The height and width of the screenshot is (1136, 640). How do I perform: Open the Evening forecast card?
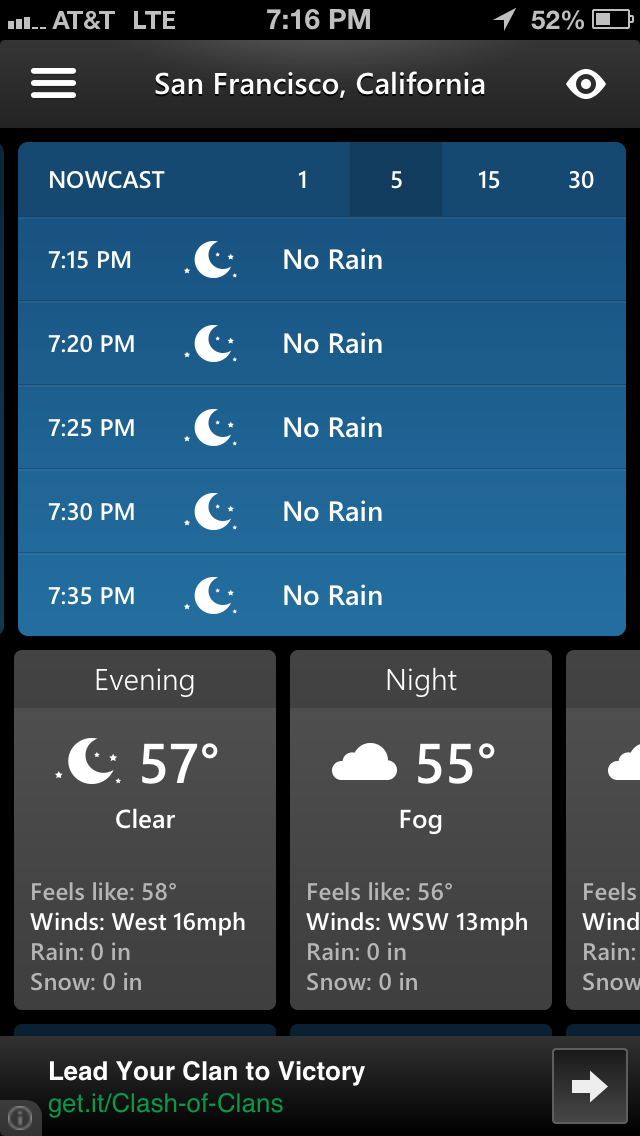pyautogui.click(x=145, y=830)
